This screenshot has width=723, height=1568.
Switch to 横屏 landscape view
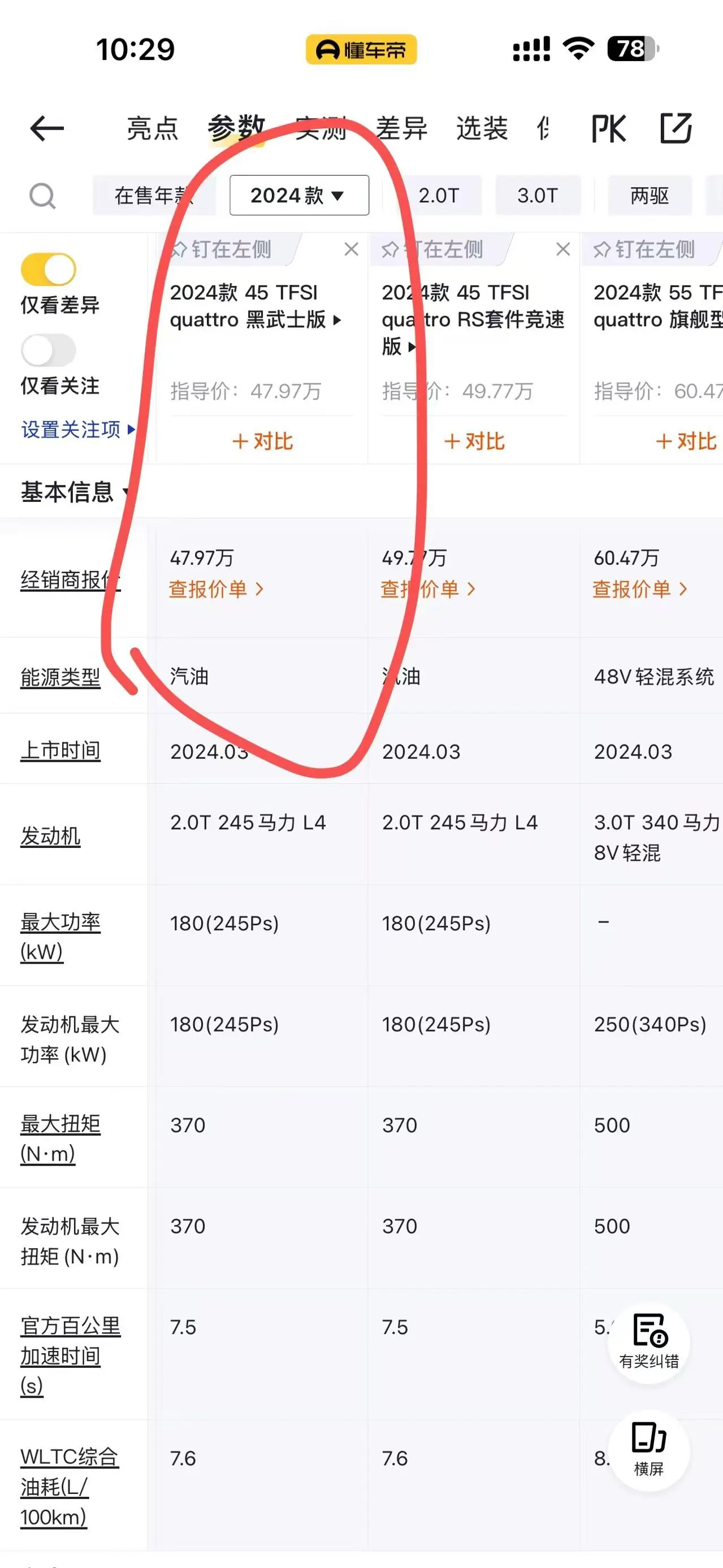[649, 1450]
